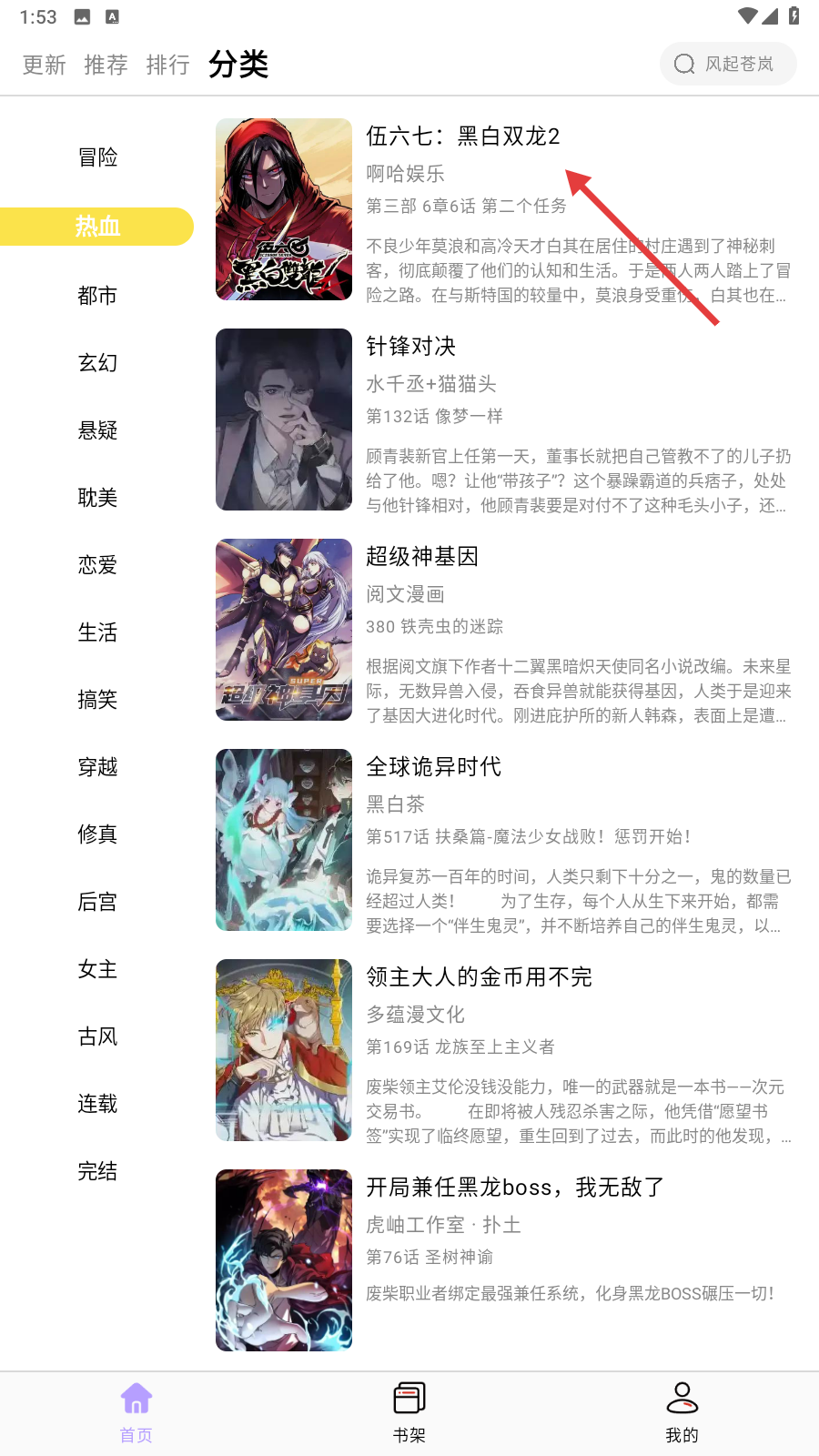Viewport: 819px width, 1456px height.
Task: Switch to the 更新 tab
Action: point(44,65)
